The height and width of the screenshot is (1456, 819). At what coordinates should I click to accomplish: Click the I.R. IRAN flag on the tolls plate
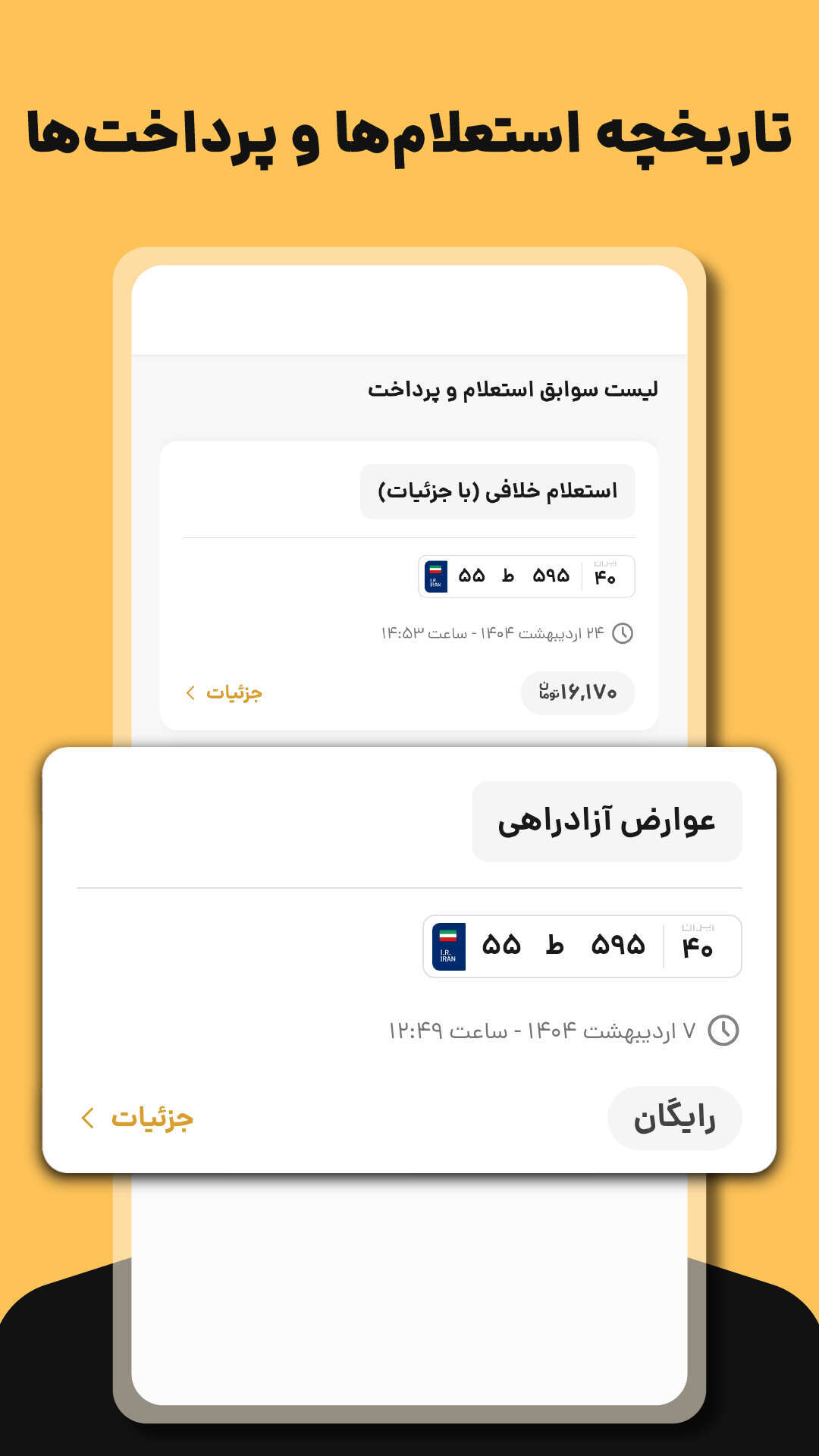pyautogui.click(x=448, y=946)
